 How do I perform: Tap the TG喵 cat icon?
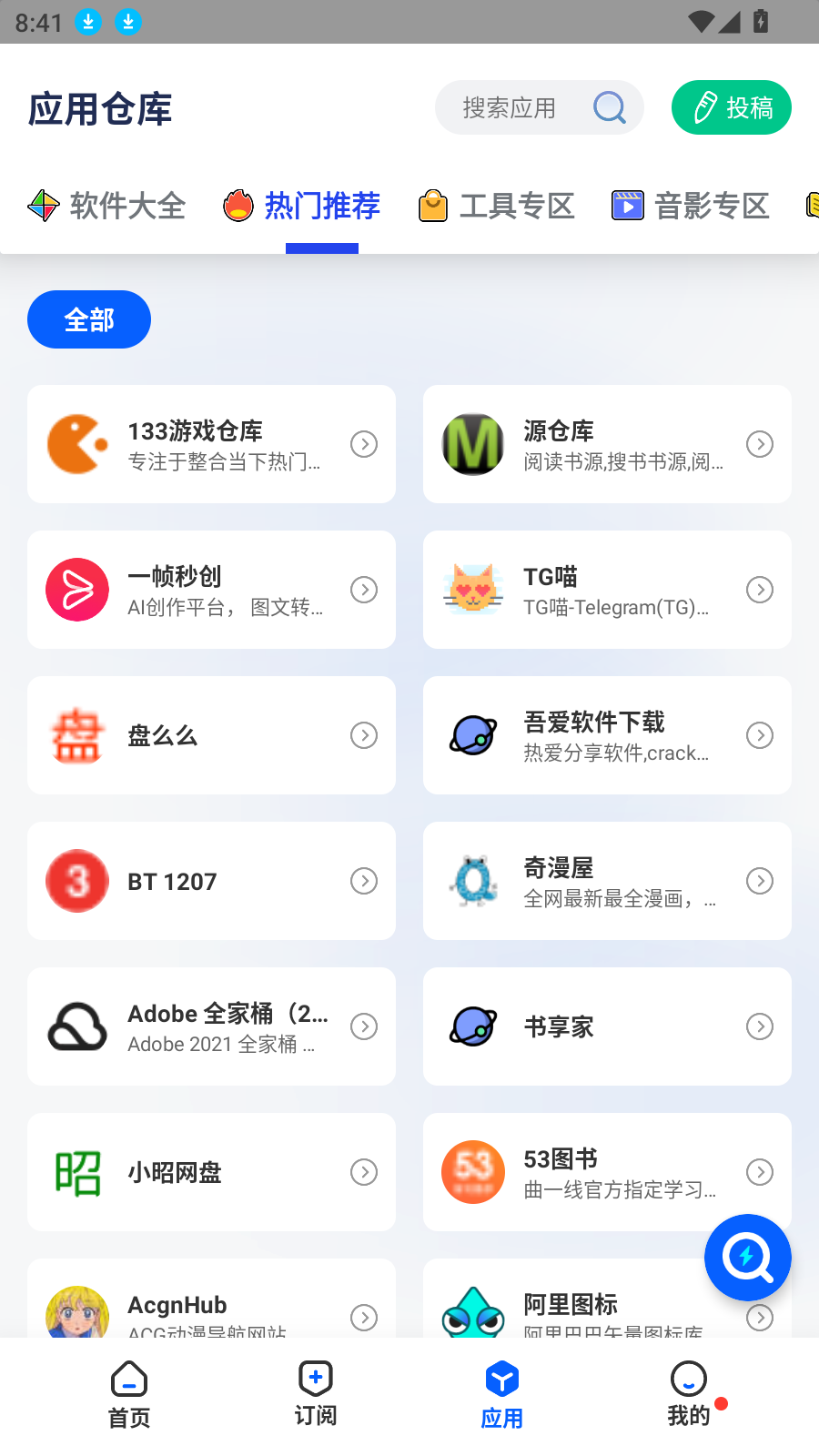click(x=472, y=590)
